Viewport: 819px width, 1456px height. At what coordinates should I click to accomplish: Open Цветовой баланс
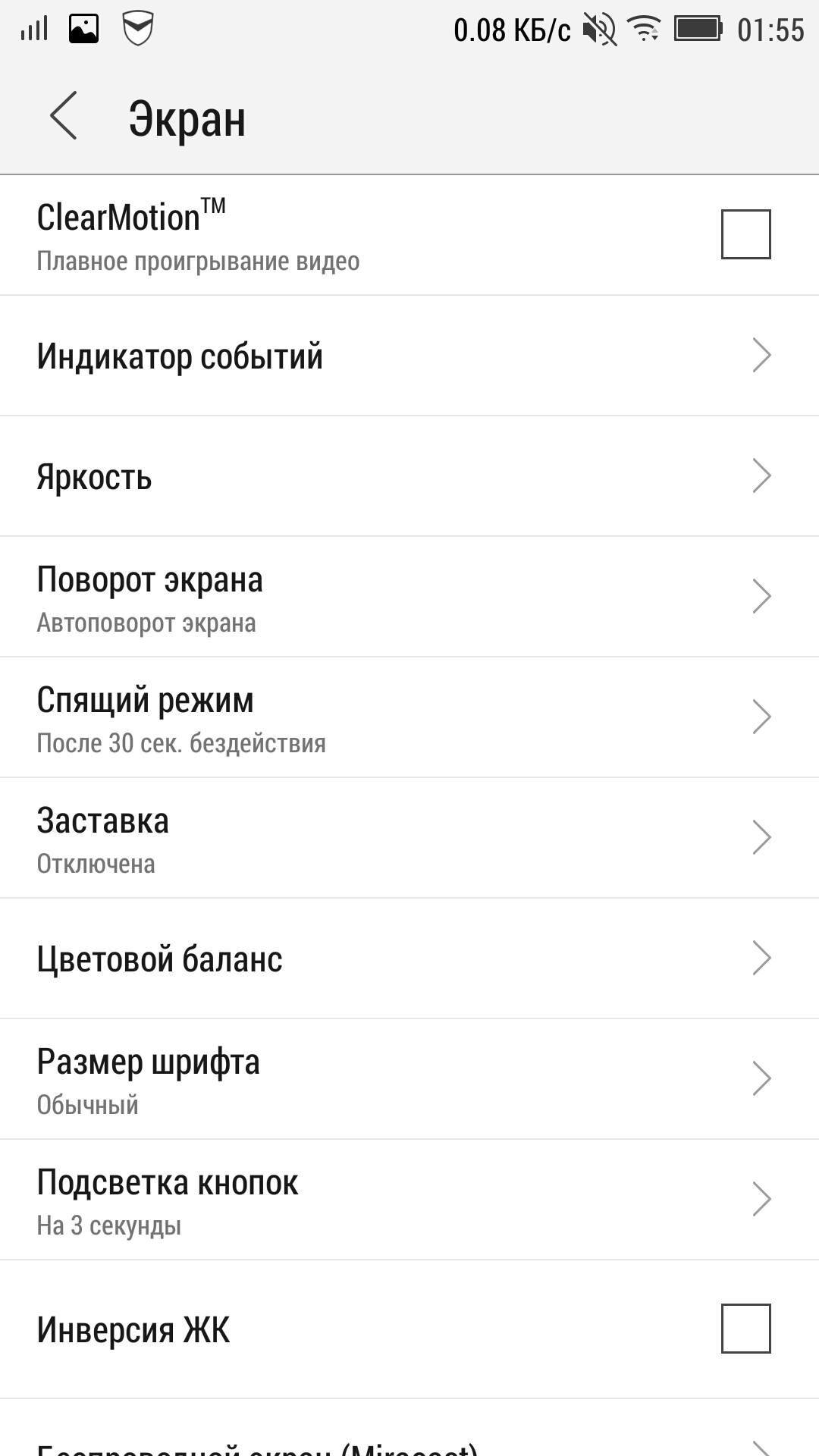pyautogui.click(x=409, y=959)
